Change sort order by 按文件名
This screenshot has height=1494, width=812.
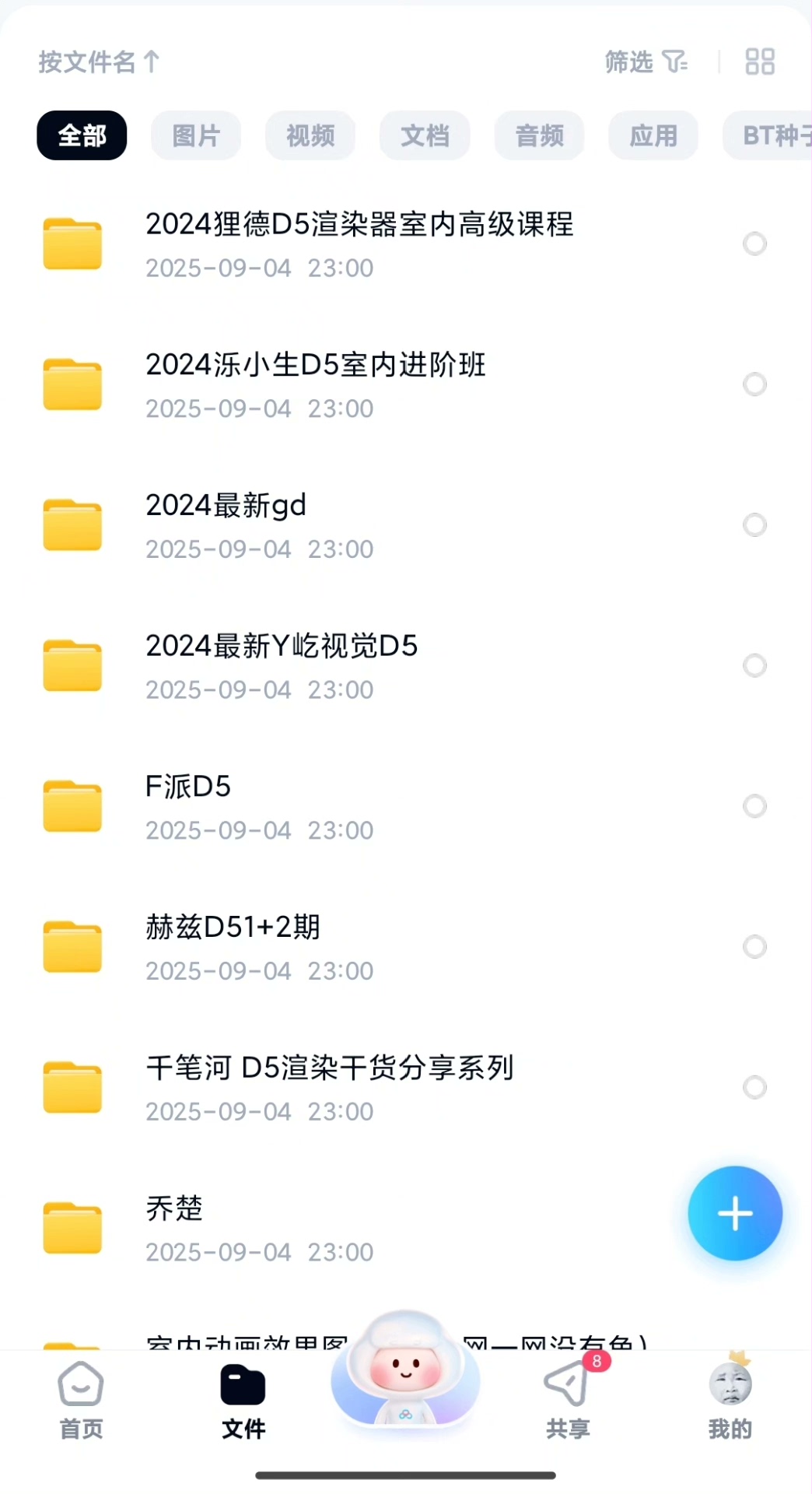click(99, 61)
